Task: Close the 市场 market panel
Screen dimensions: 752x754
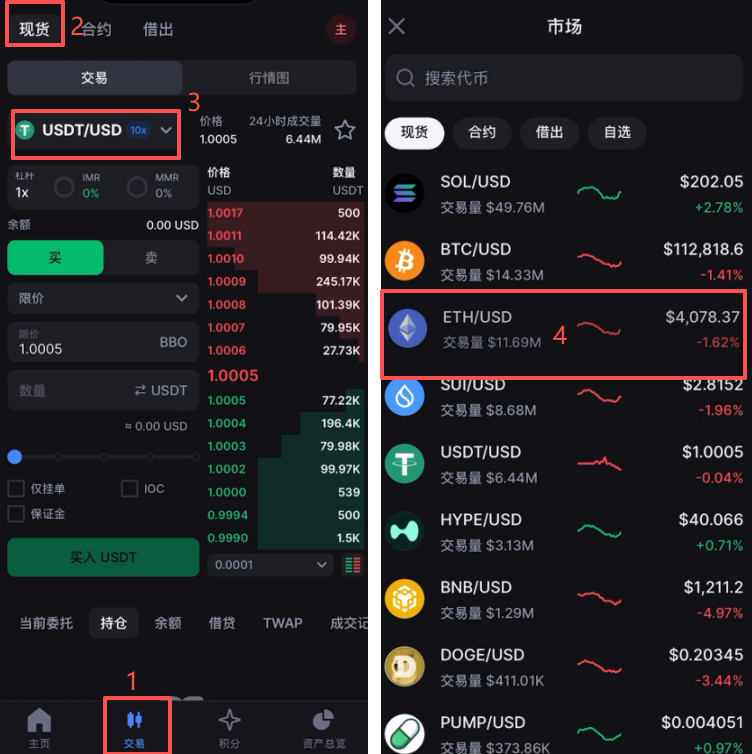Action: click(397, 26)
